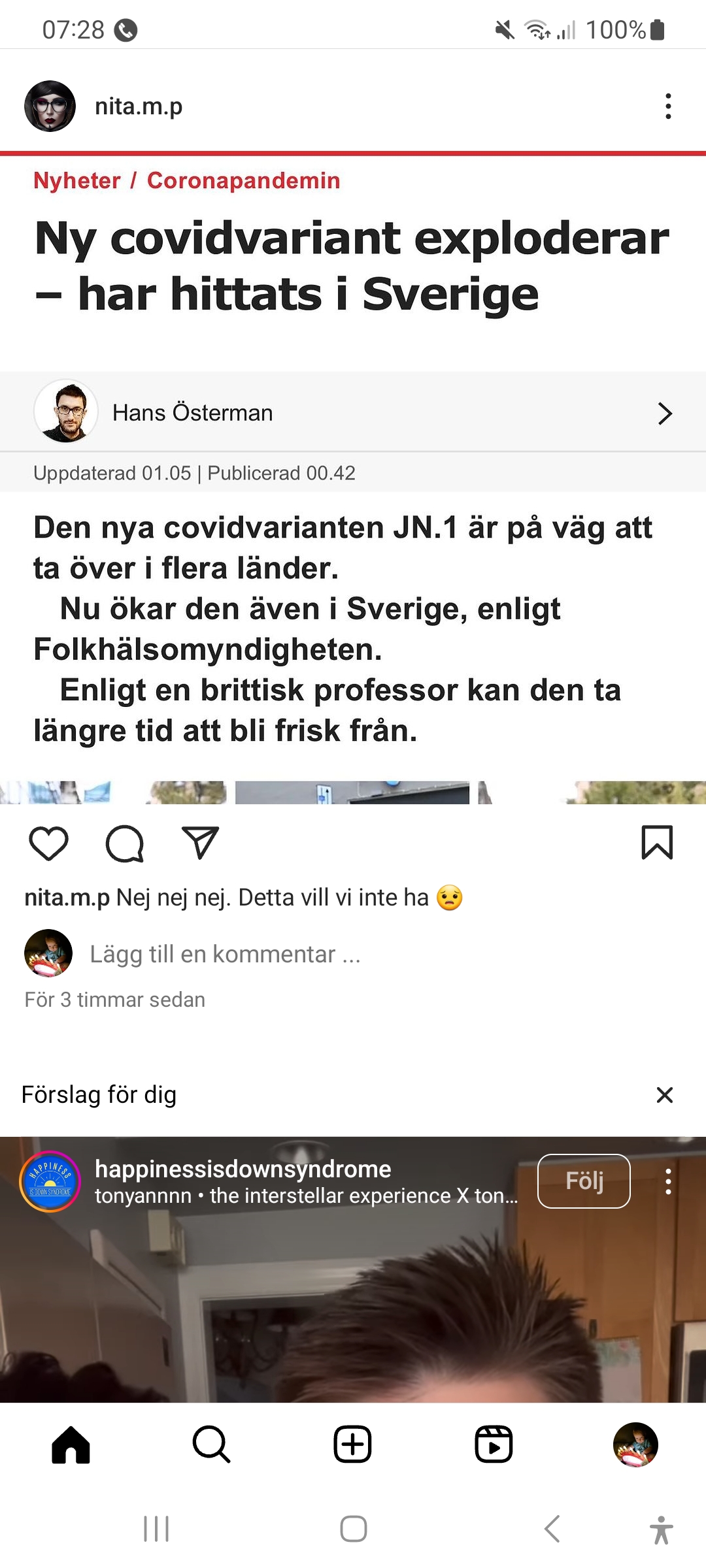This screenshot has width=706, height=1568.
Task: Dismiss the 'Förslag för dig' section
Action: 664,1095
